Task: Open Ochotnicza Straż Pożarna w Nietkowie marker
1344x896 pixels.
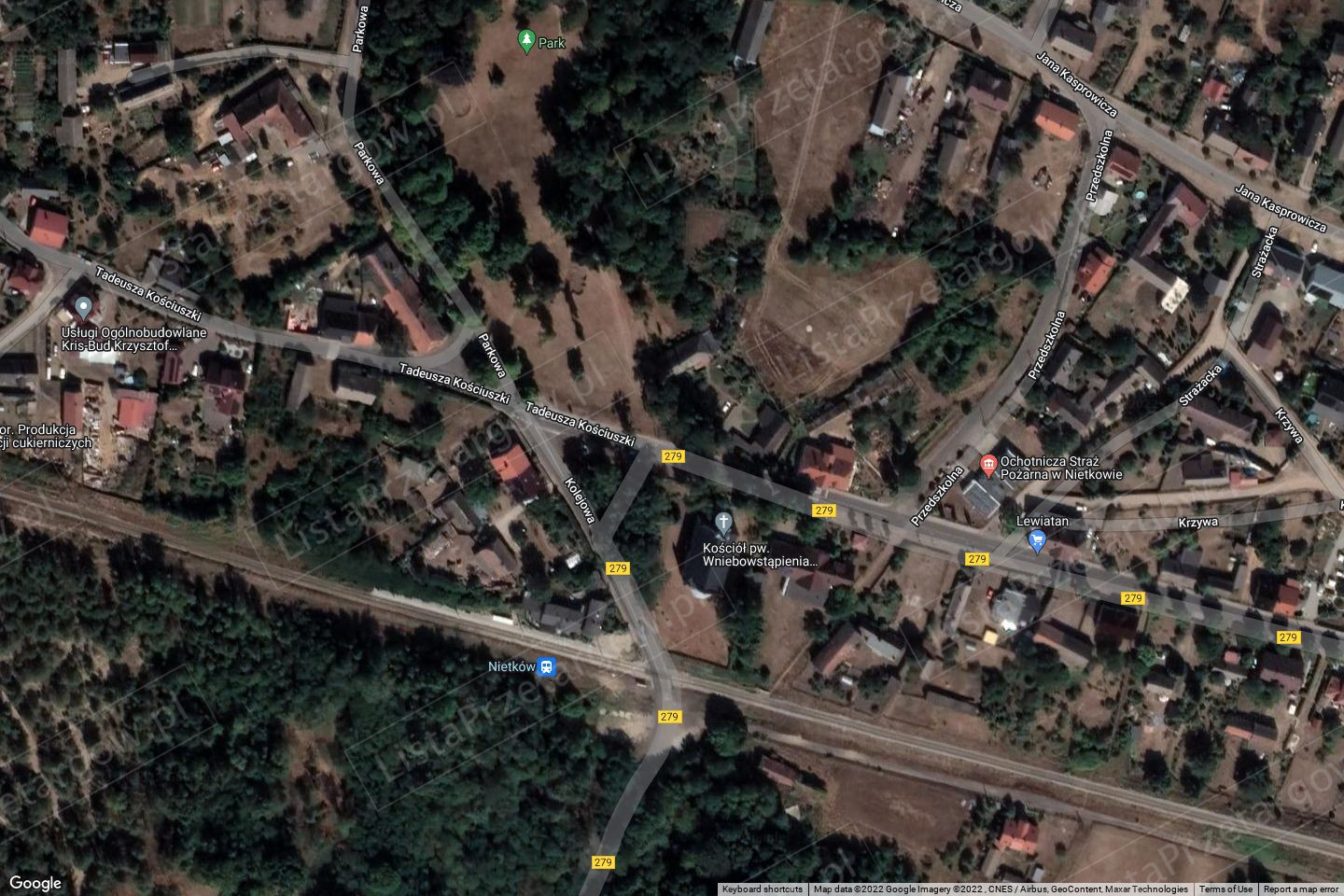Action: coord(987,463)
